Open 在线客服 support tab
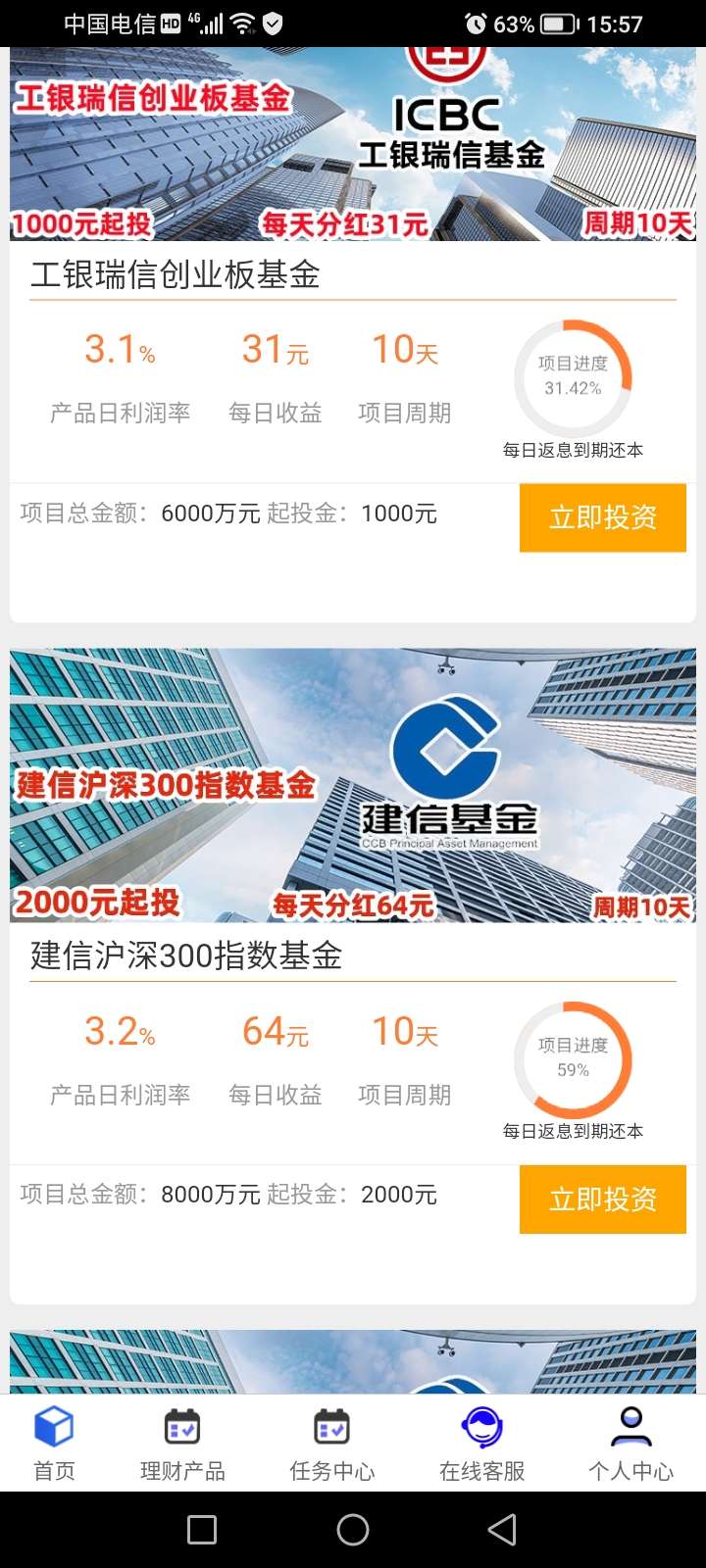Image resolution: width=706 pixels, height=1568 pixels. click(x=481, y=1444)
